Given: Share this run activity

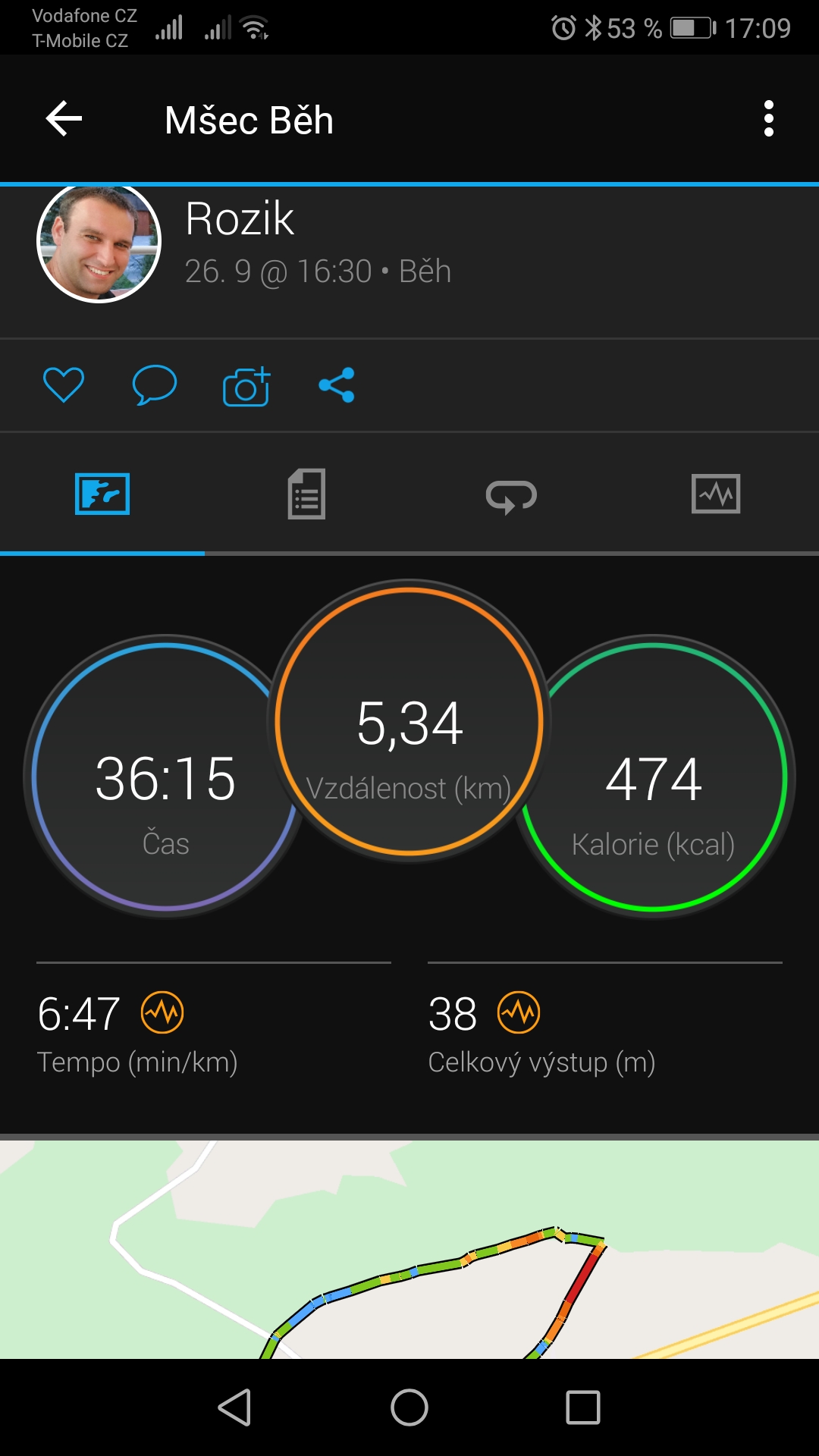Looking at the screenshot, I should coord(337,385).
